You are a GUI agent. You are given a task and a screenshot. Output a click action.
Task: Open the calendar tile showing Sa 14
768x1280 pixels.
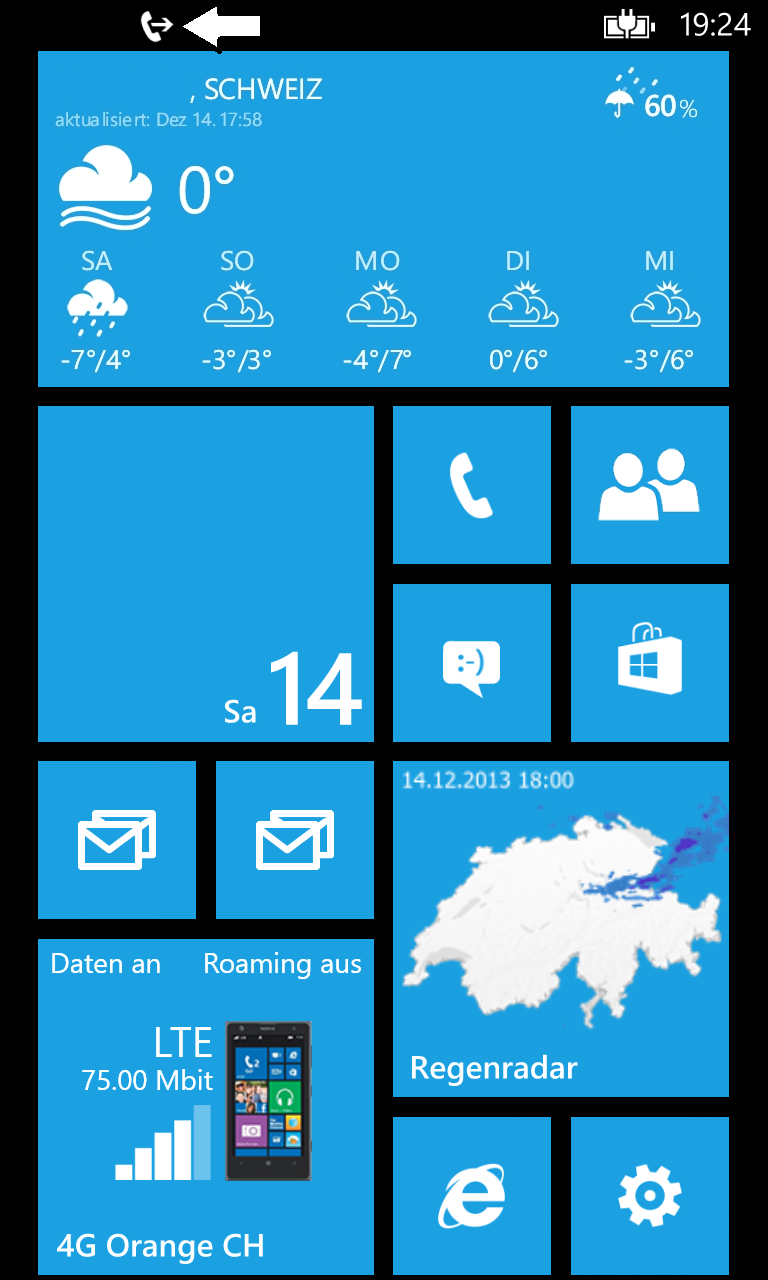[x=206, y=574]
